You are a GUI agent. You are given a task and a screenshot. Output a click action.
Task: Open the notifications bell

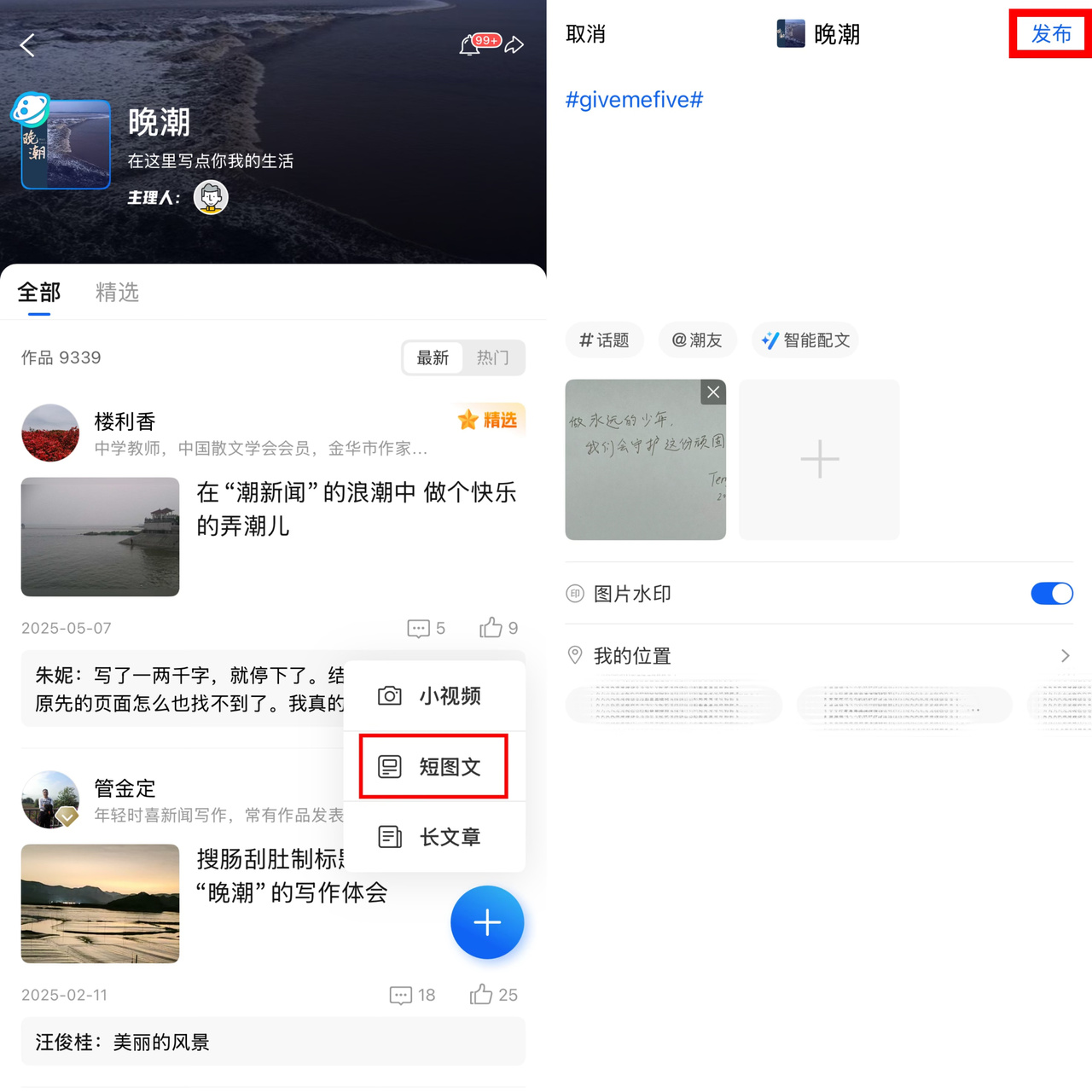pyautogui.click(x=470, y=45)
